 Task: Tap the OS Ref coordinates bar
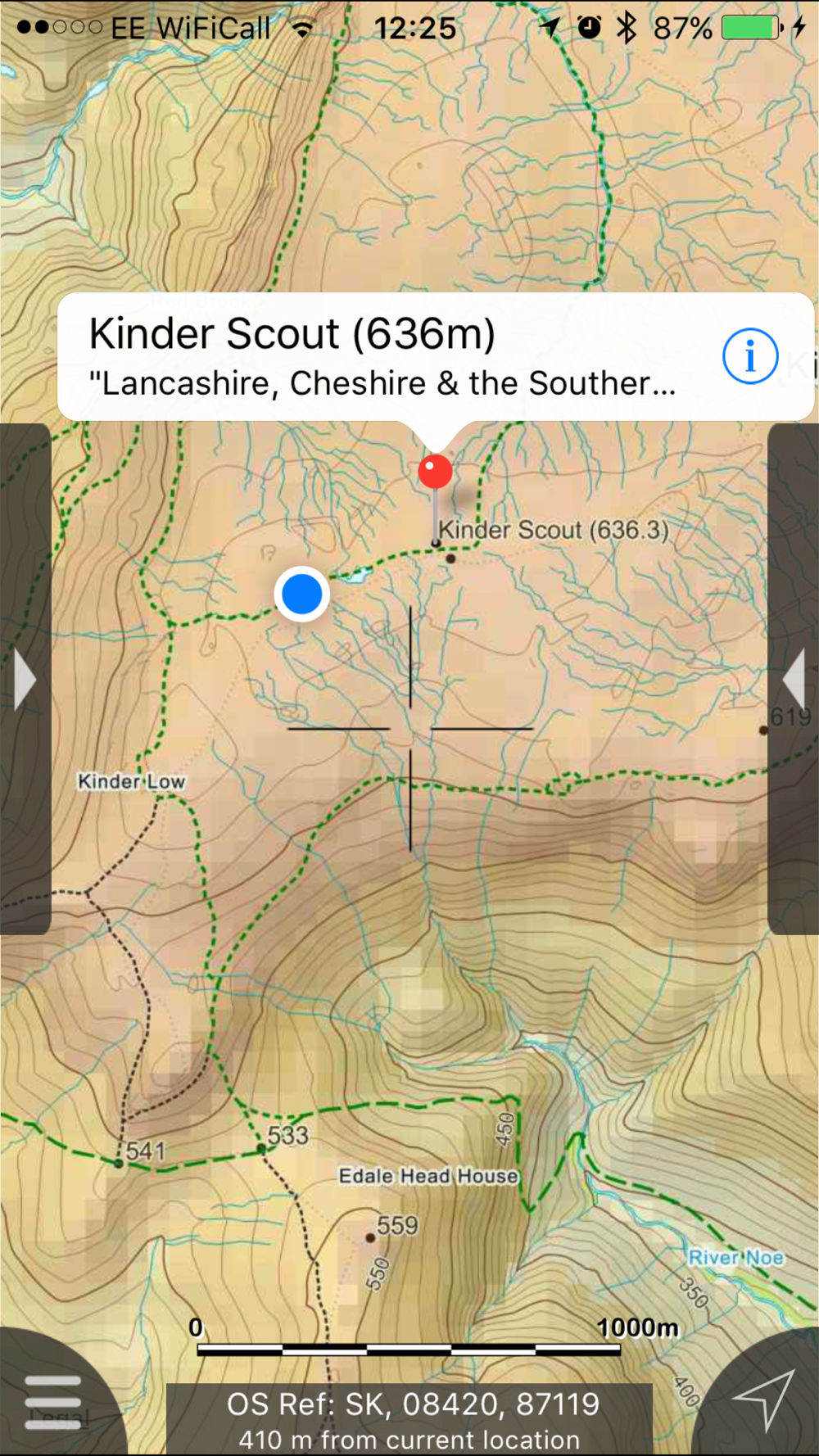(409, 1420)
